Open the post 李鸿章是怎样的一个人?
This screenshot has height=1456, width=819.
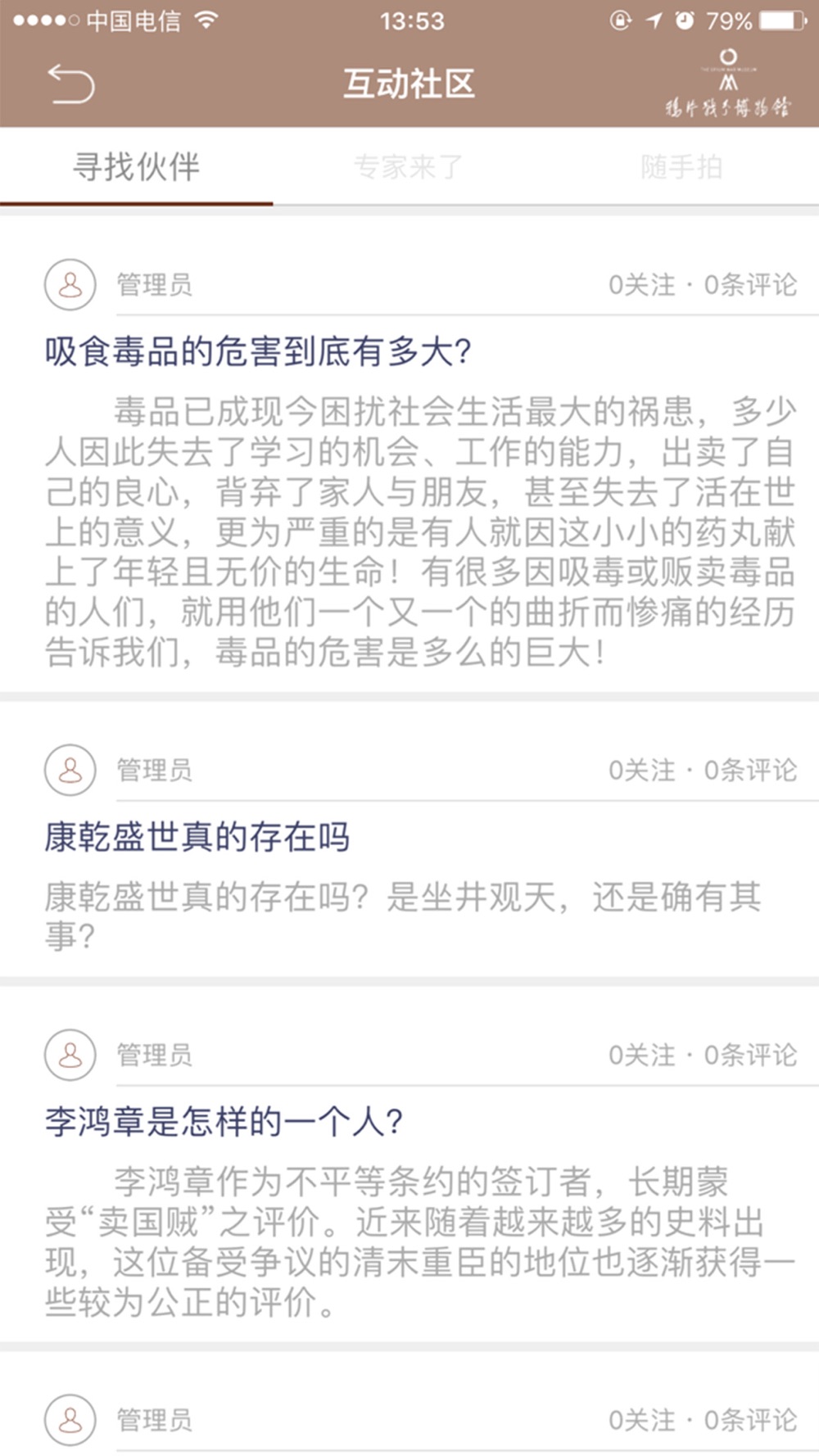[224, 1121]
